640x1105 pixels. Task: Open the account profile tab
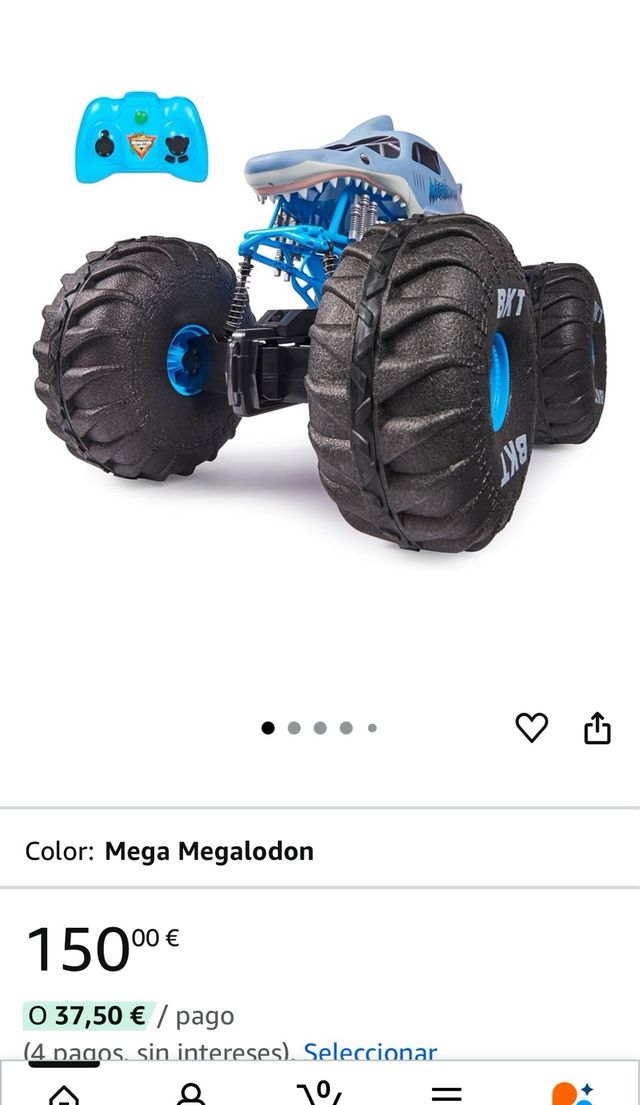pos(191,1092)
